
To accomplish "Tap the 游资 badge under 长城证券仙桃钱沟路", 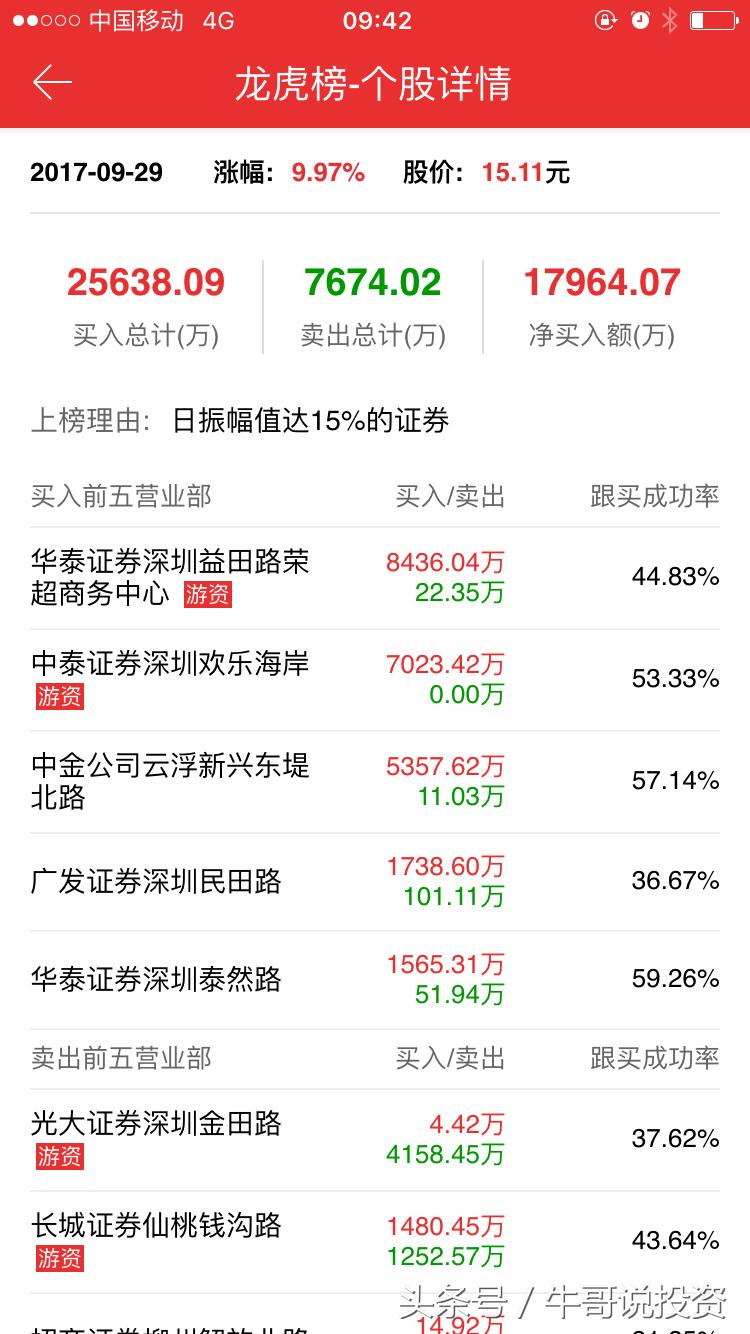I will 60,1260.
